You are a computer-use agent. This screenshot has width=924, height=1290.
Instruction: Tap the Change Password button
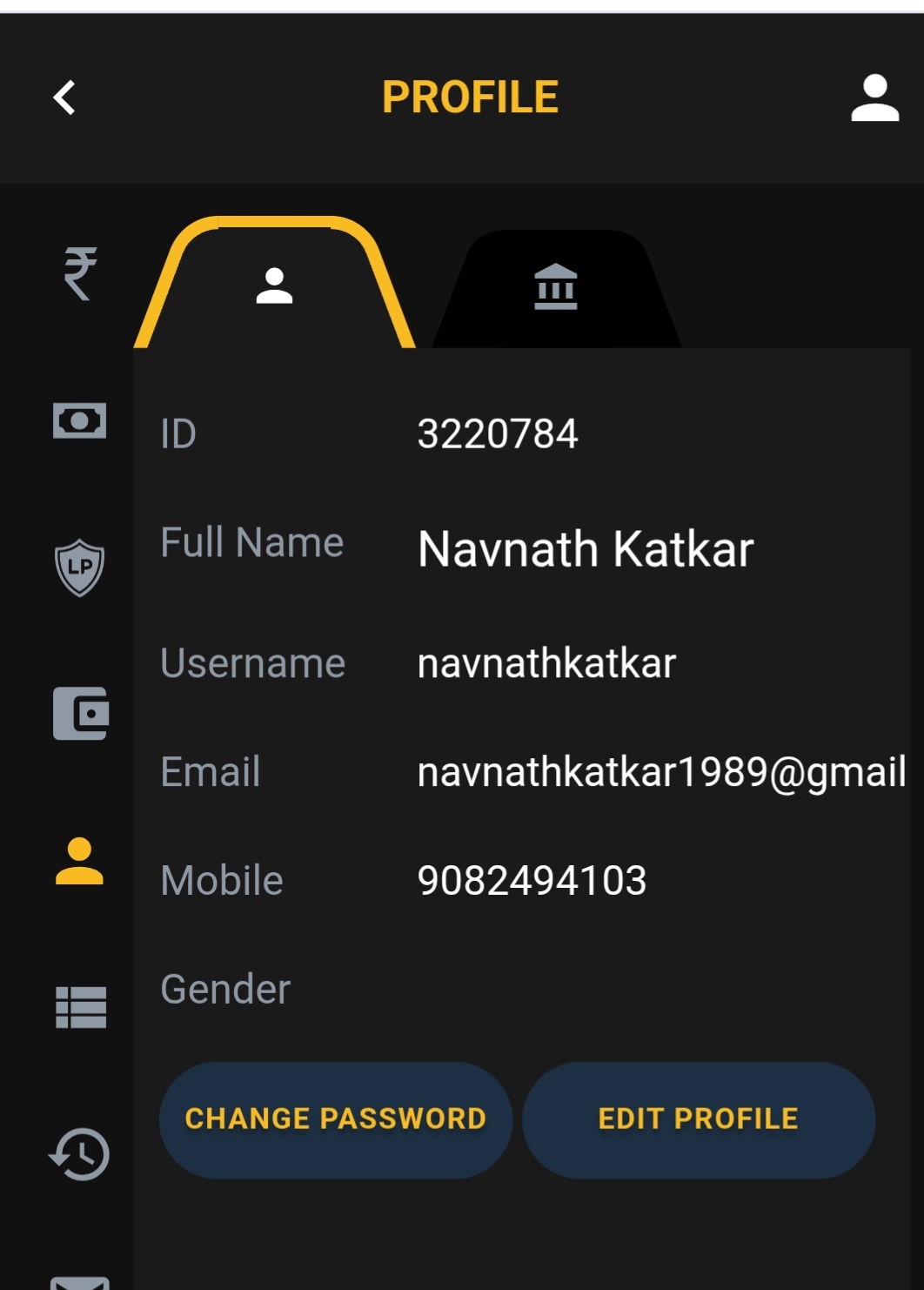click(x=336, y=1119)
